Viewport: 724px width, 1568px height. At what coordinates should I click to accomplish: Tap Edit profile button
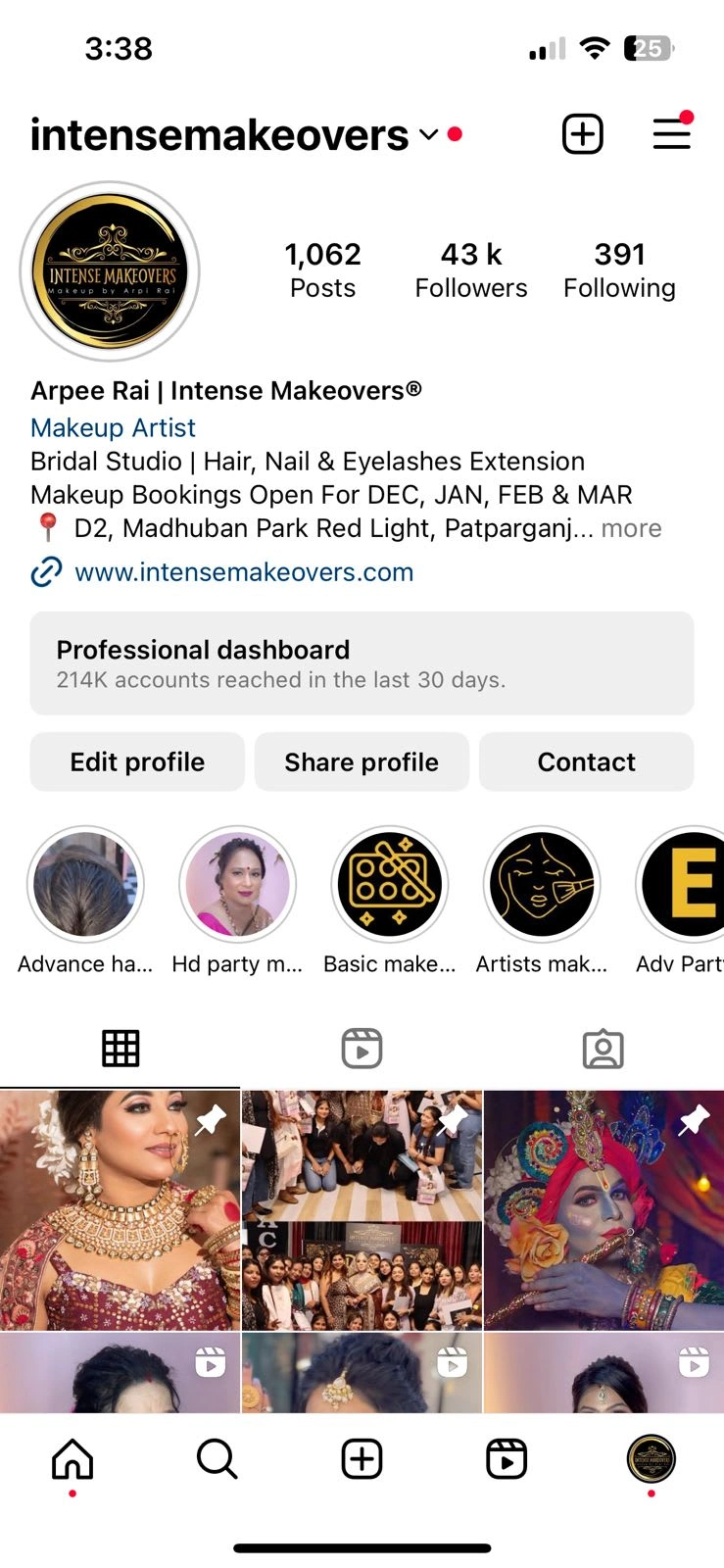coord(137,761)
